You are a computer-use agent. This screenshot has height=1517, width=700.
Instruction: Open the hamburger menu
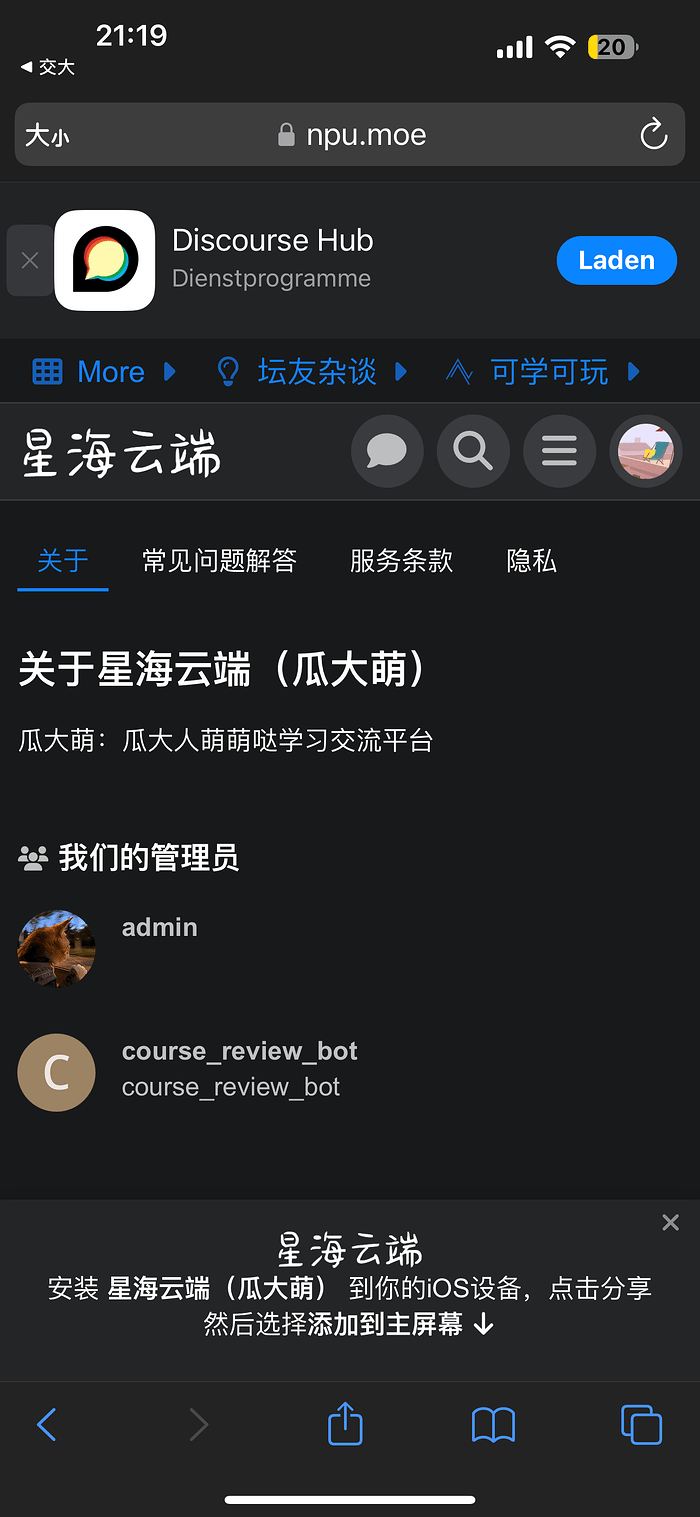[x=559, y=452]
